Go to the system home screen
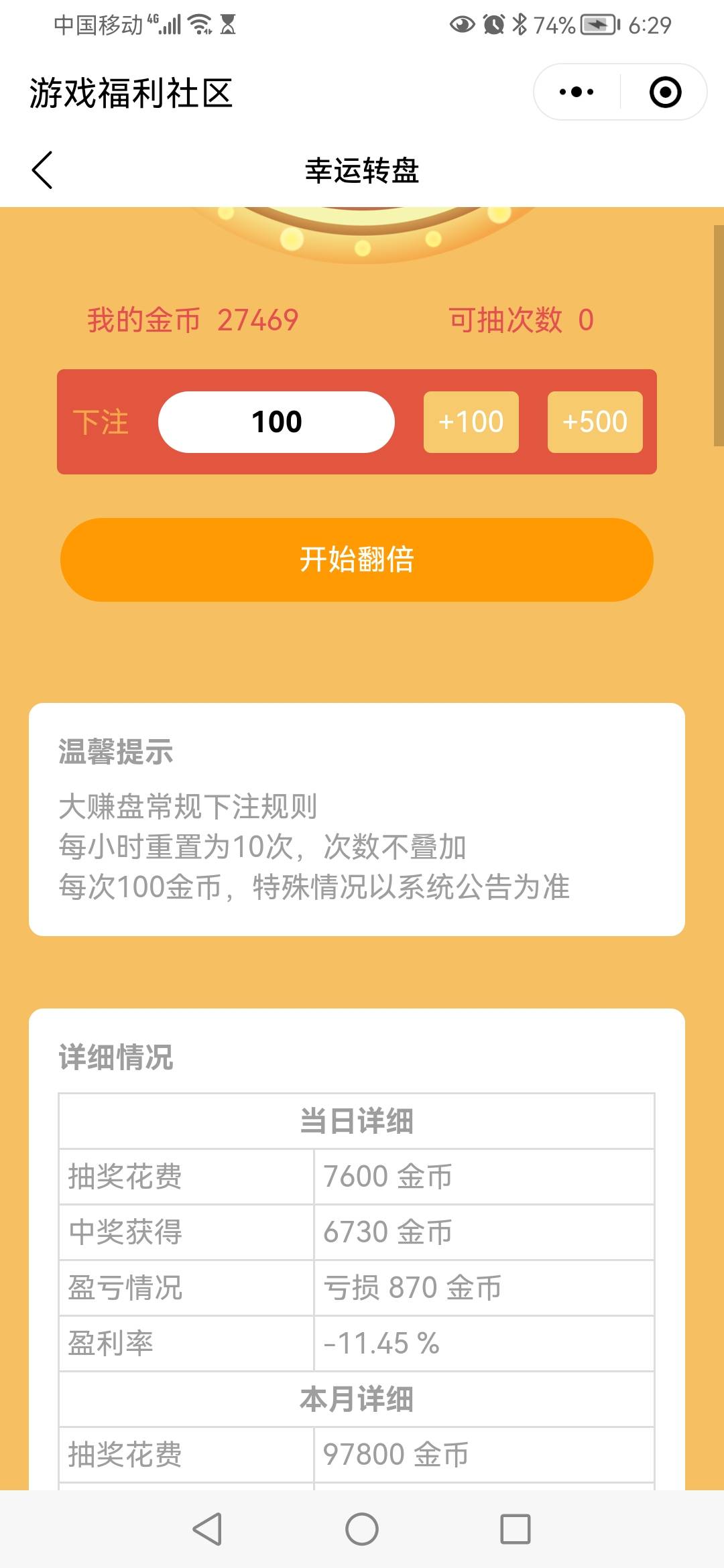The image size is (724, 1568). click(x=362, y=1529)
